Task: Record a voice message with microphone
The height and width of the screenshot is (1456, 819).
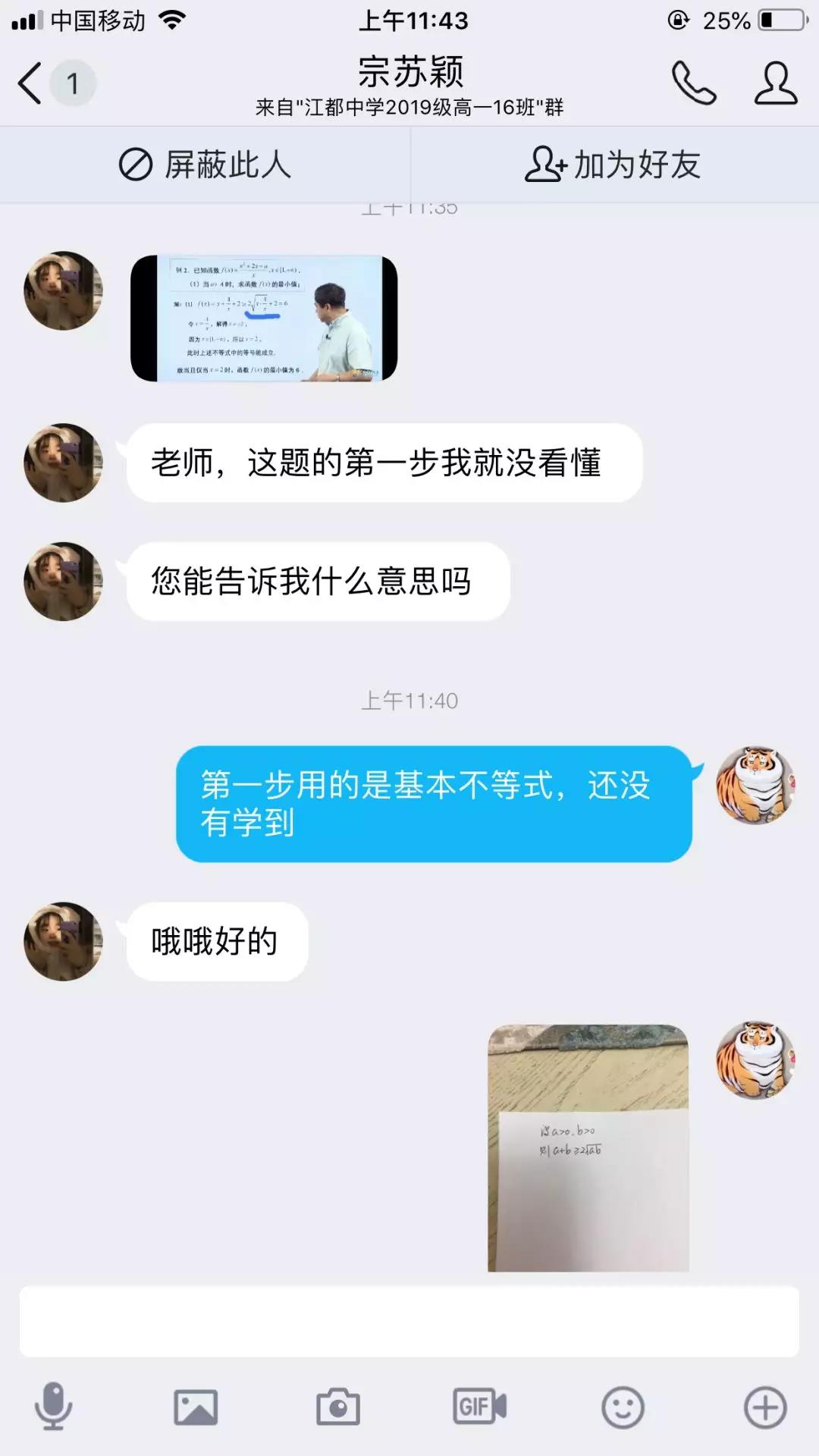Action: 53,1407
